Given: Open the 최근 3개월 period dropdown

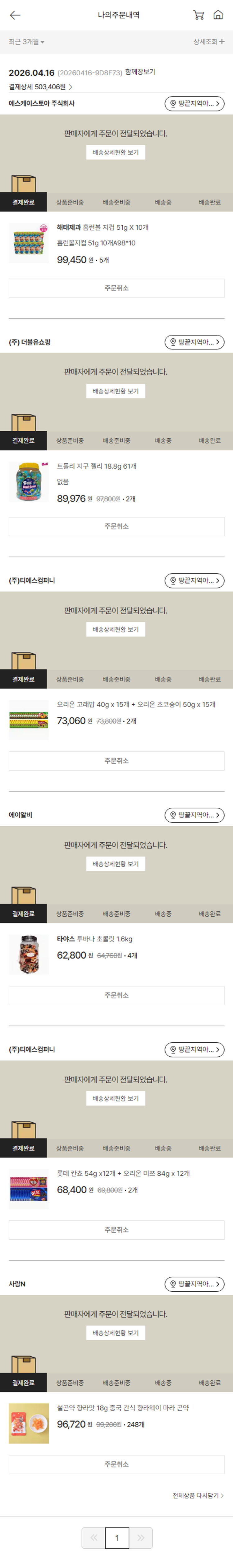Looking at the screenshot, I should 27,42.
